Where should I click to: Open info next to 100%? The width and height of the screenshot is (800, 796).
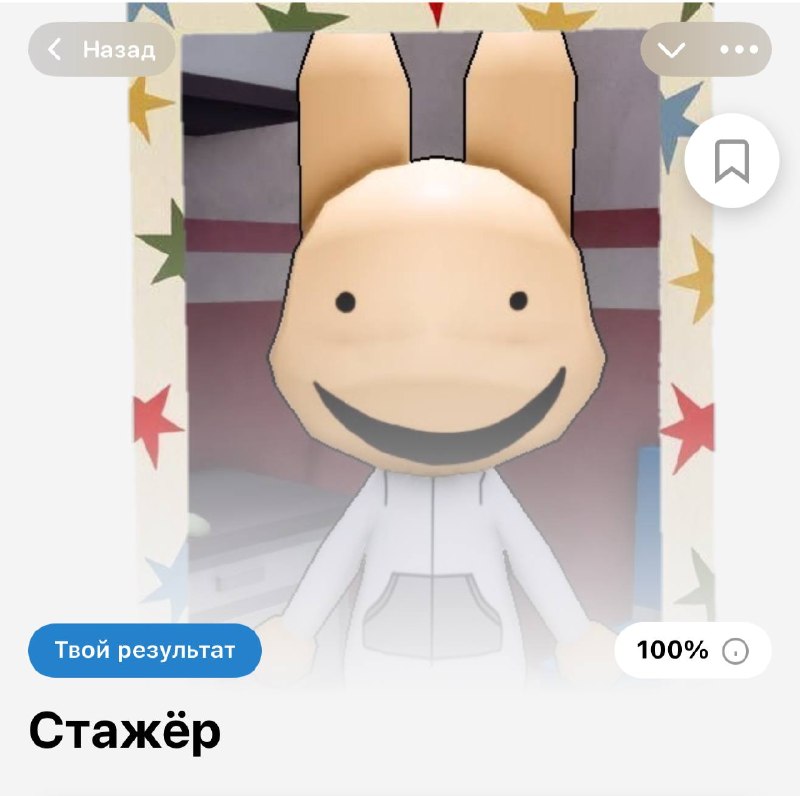(x=735, y=651)
